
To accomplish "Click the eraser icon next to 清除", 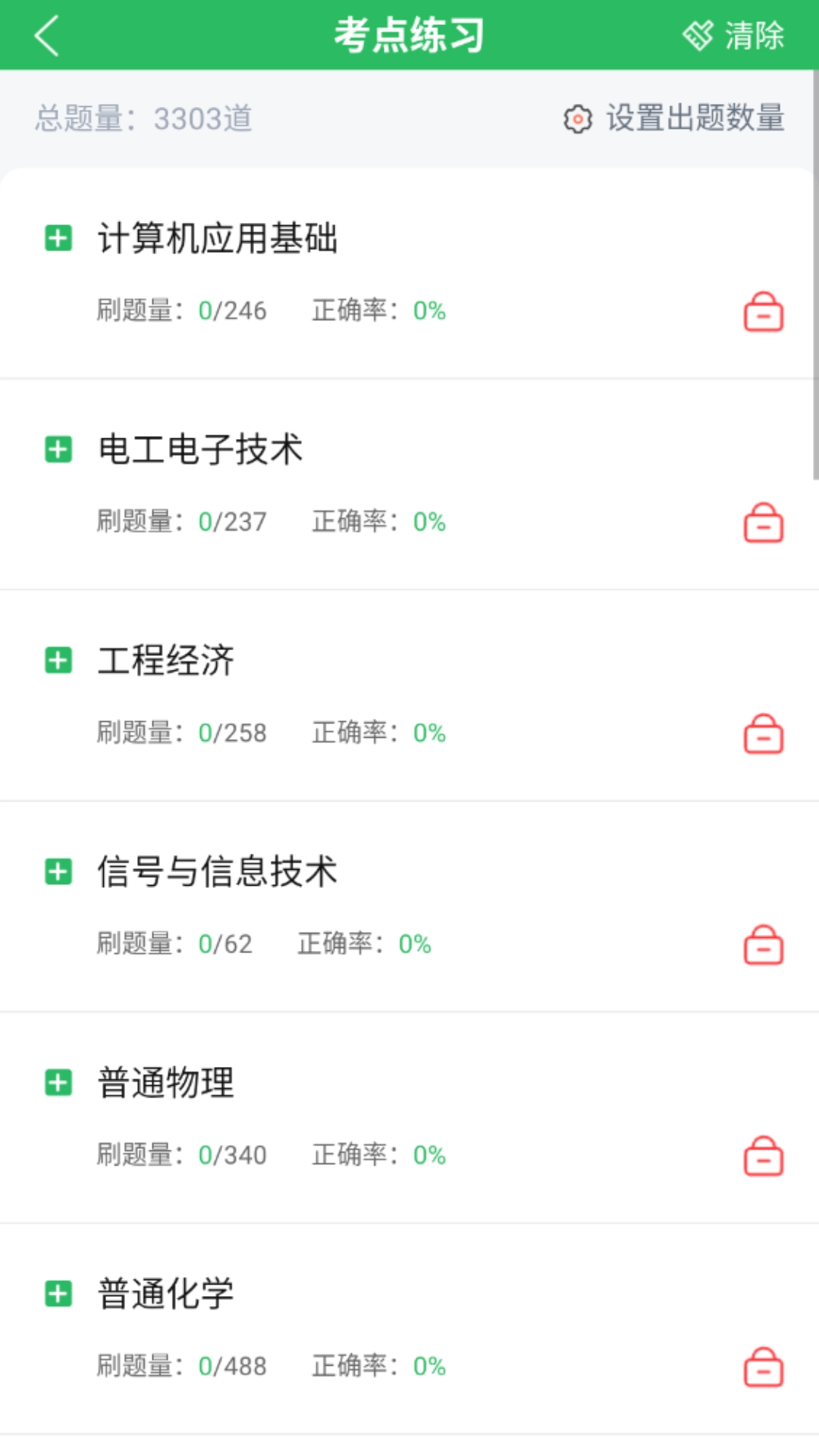I will [698, 32].
